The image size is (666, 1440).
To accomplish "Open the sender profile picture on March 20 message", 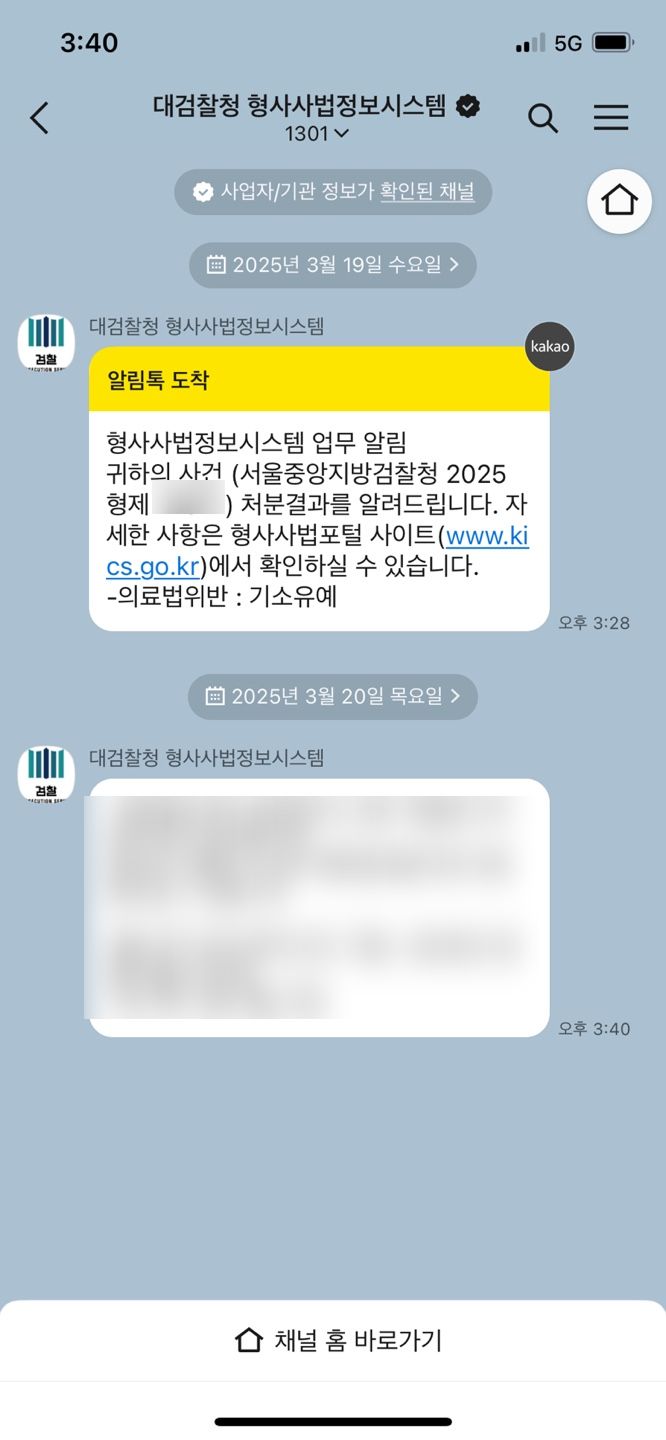I will point(46,774).
